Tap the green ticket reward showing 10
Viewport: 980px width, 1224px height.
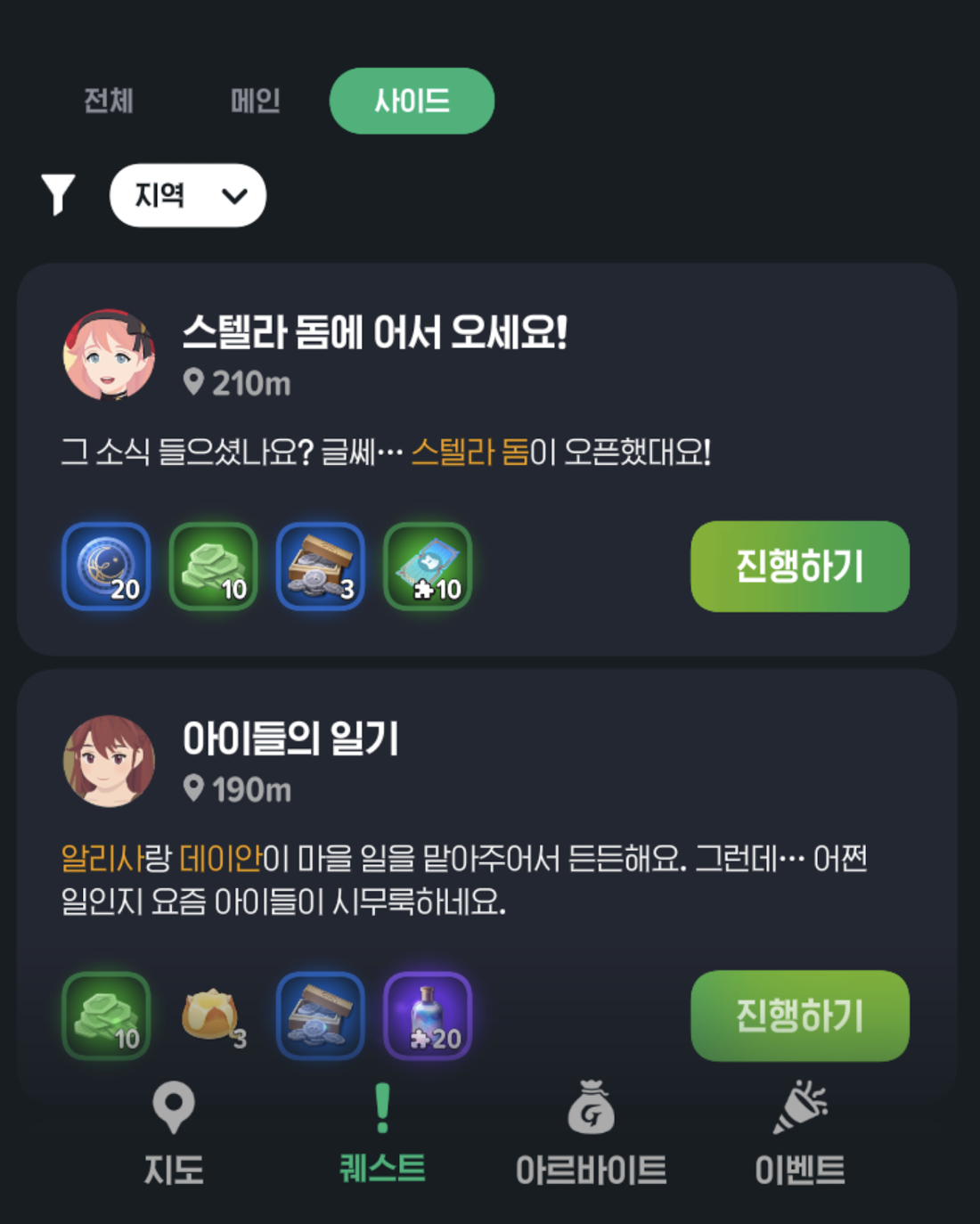(427, 567)
